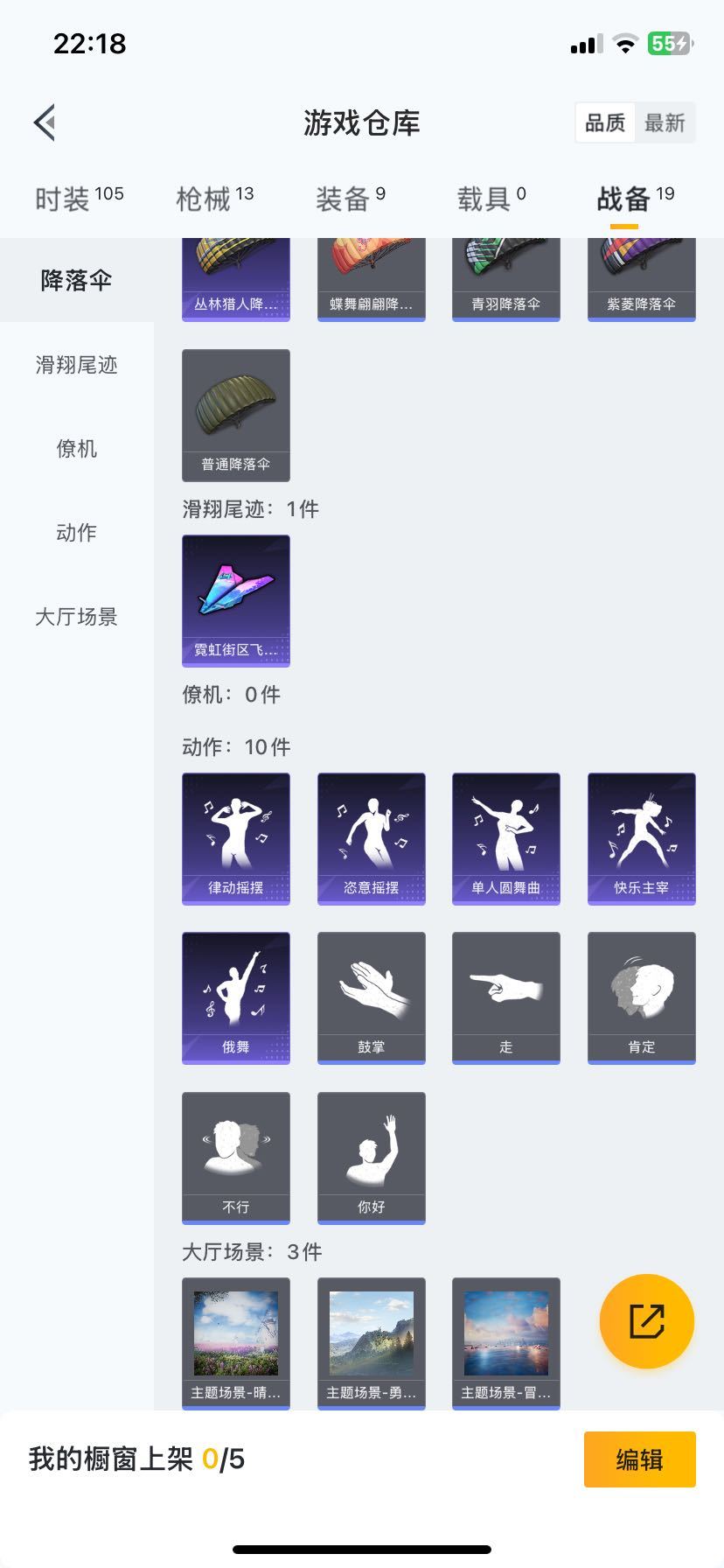Tap the 编辑 button for showcase
Viewport: 724px width, 1568px height.
pyautogui.click(x=639, y=1459)
